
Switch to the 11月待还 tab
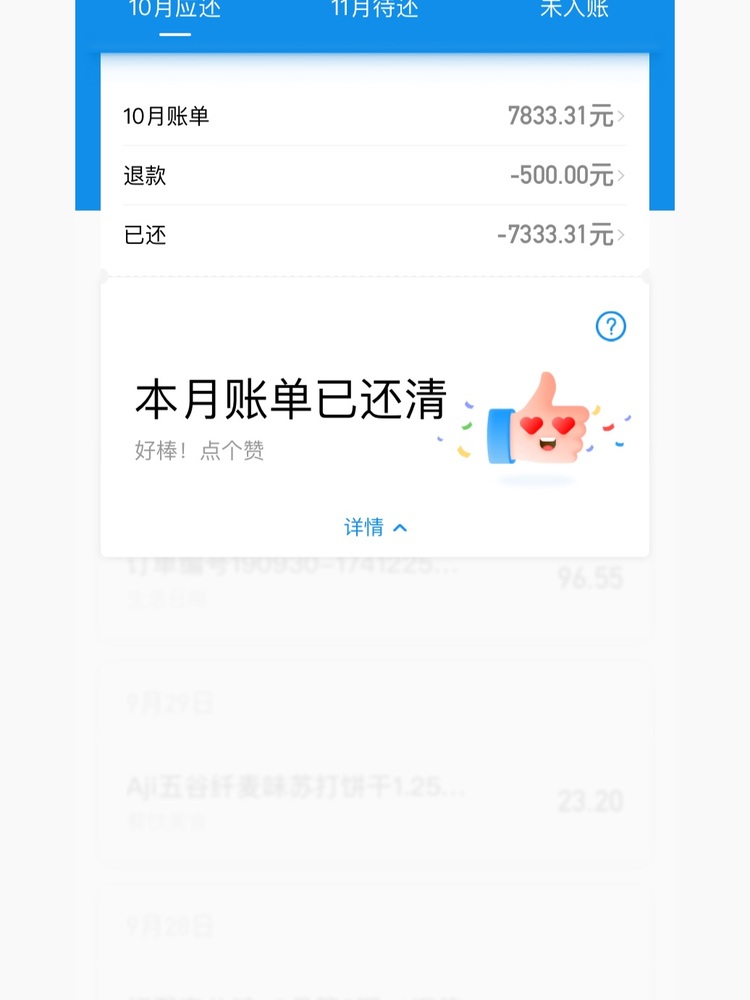[x=375, y=10]
